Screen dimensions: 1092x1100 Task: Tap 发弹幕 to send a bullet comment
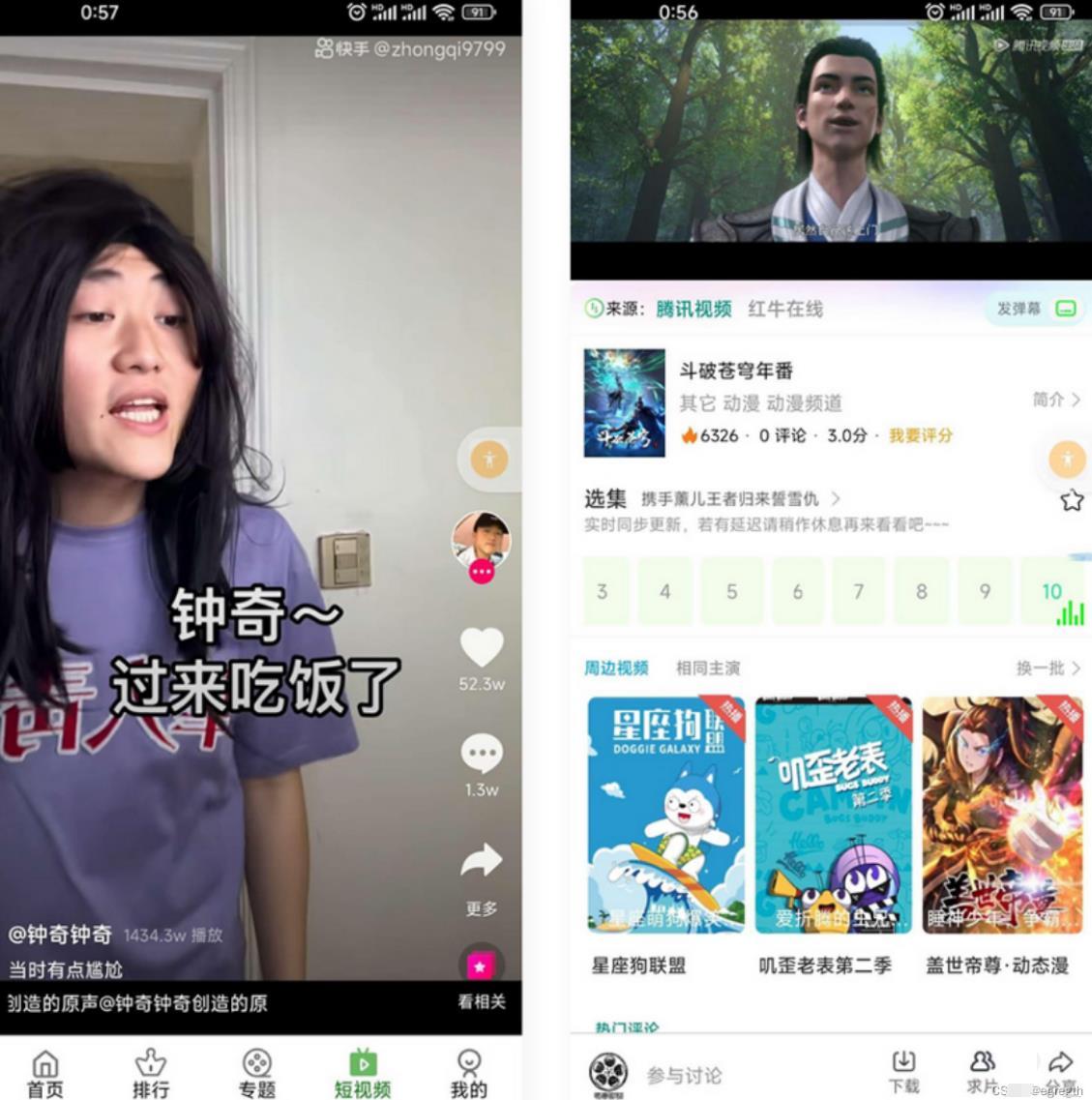point(1019,309)
